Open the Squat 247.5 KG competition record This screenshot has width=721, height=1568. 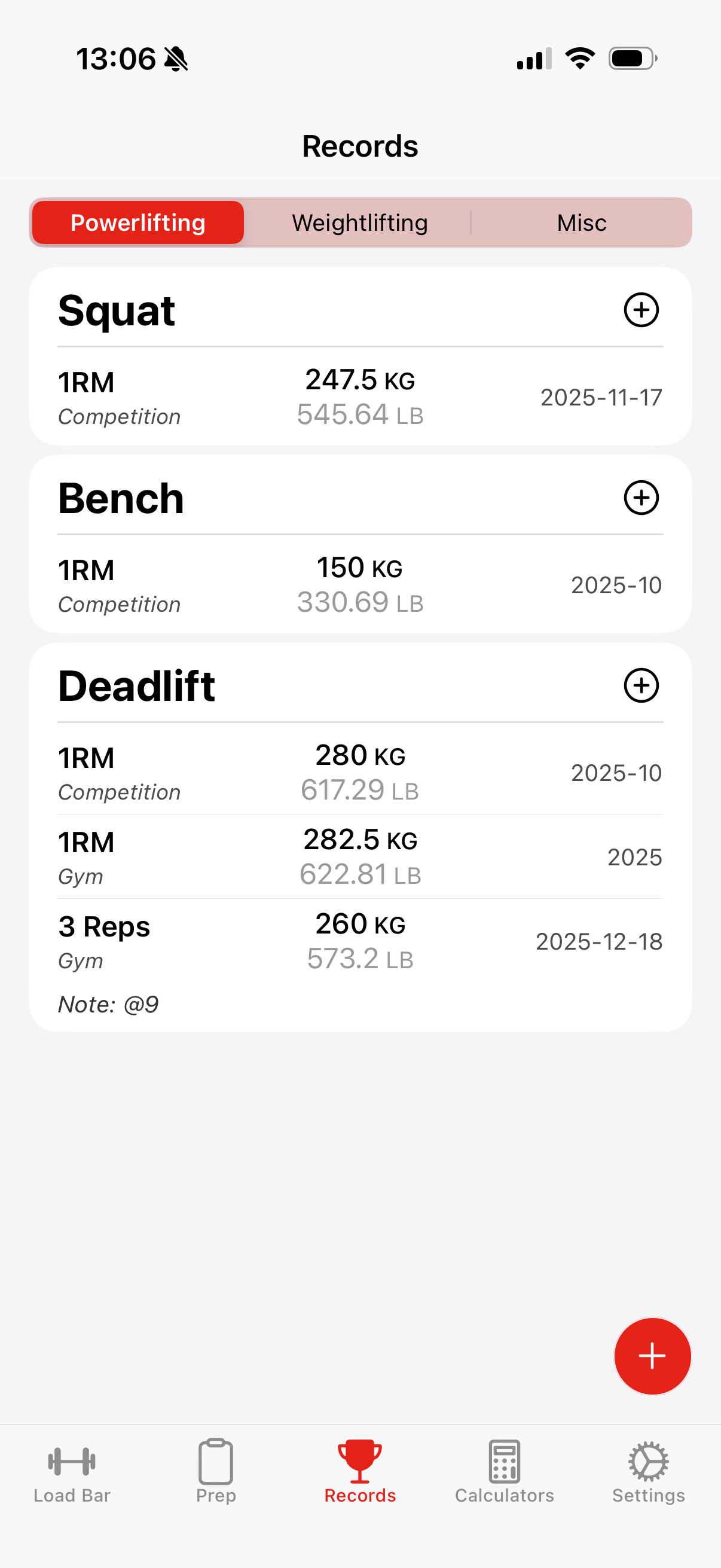pos(360,397)
